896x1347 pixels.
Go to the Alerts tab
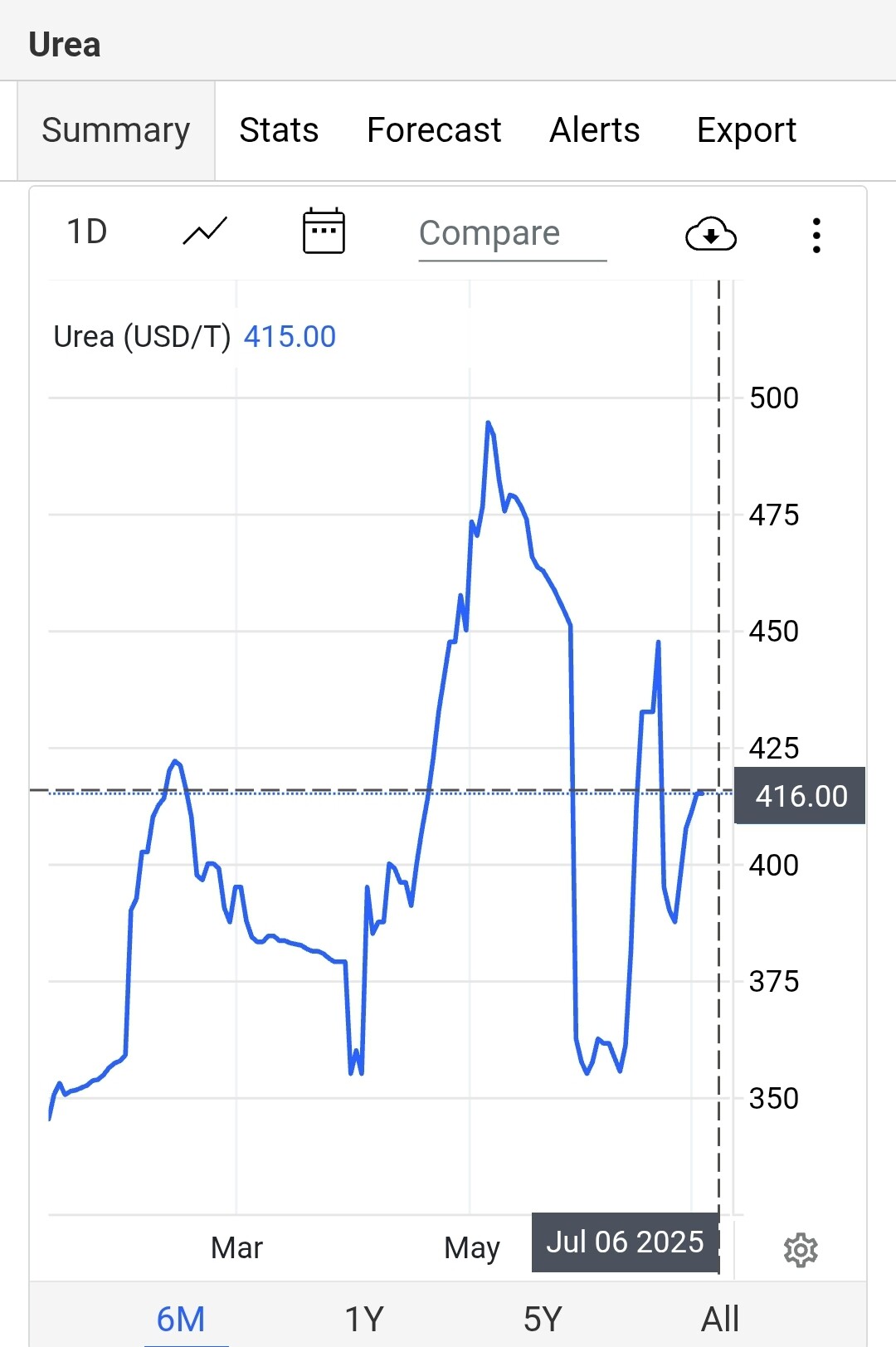(x=594, y=130)
